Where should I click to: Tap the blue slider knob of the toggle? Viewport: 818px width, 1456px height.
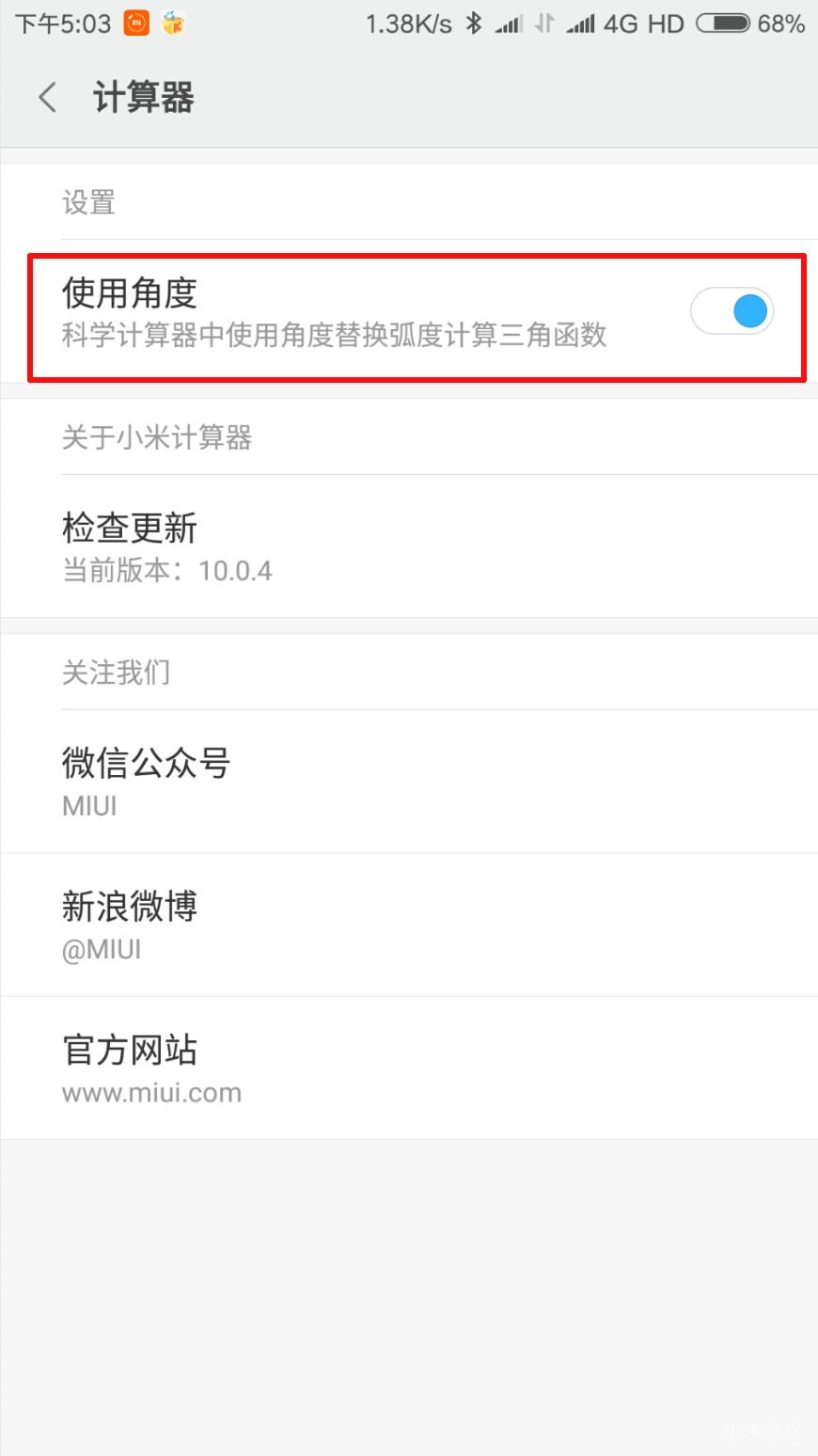tap(749, 311)
